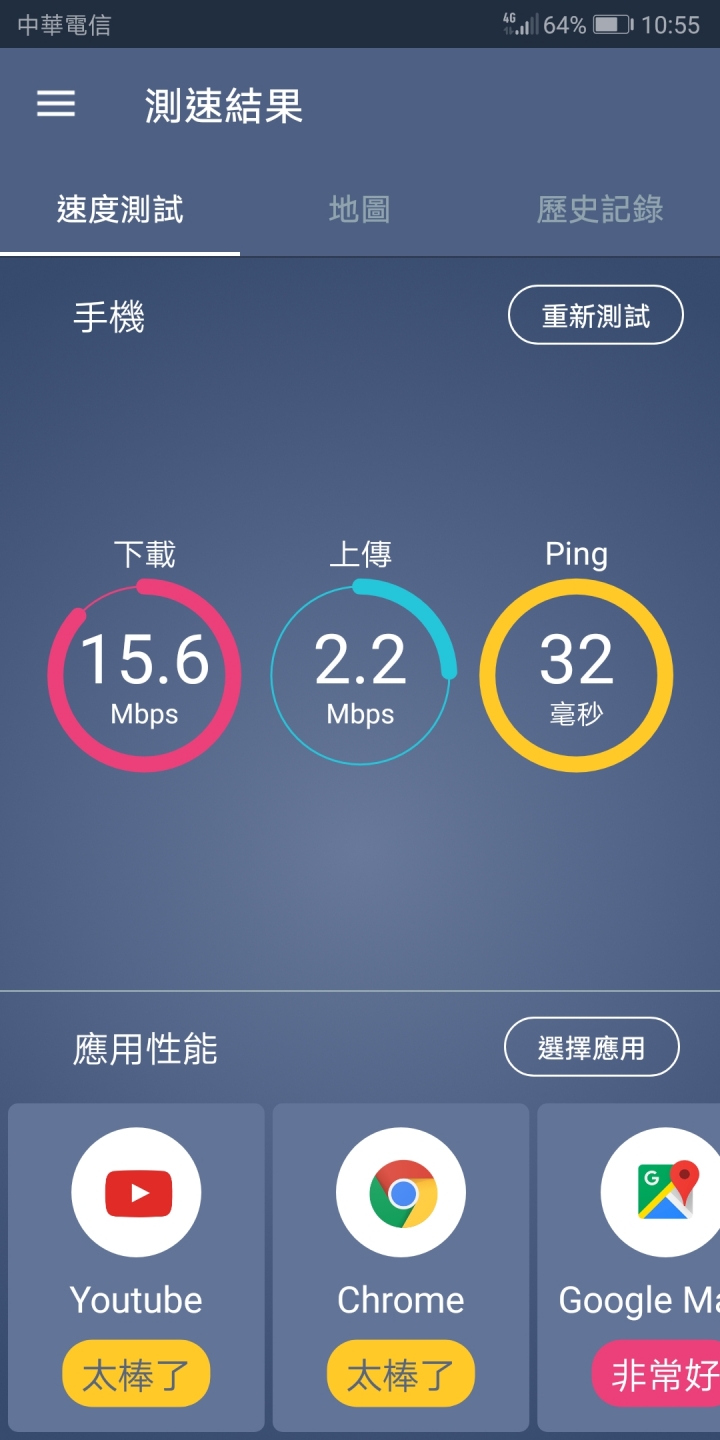Tap the 選擇應用 button
Viewport: 720px width, 1440px height.
pyautogui.click(x=592, y=1048)
